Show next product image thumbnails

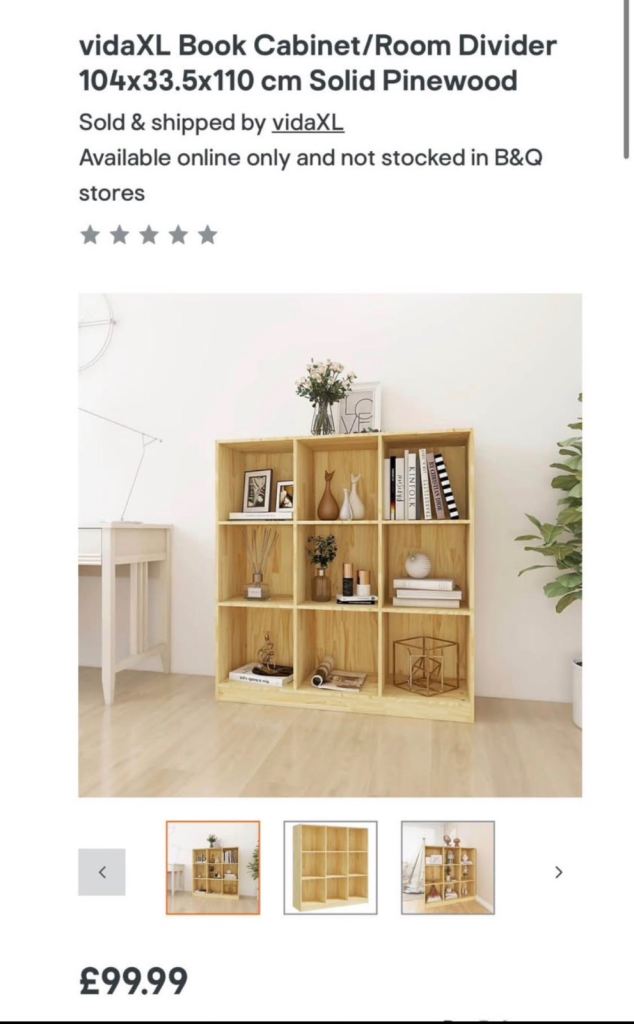tap(558, 872)
